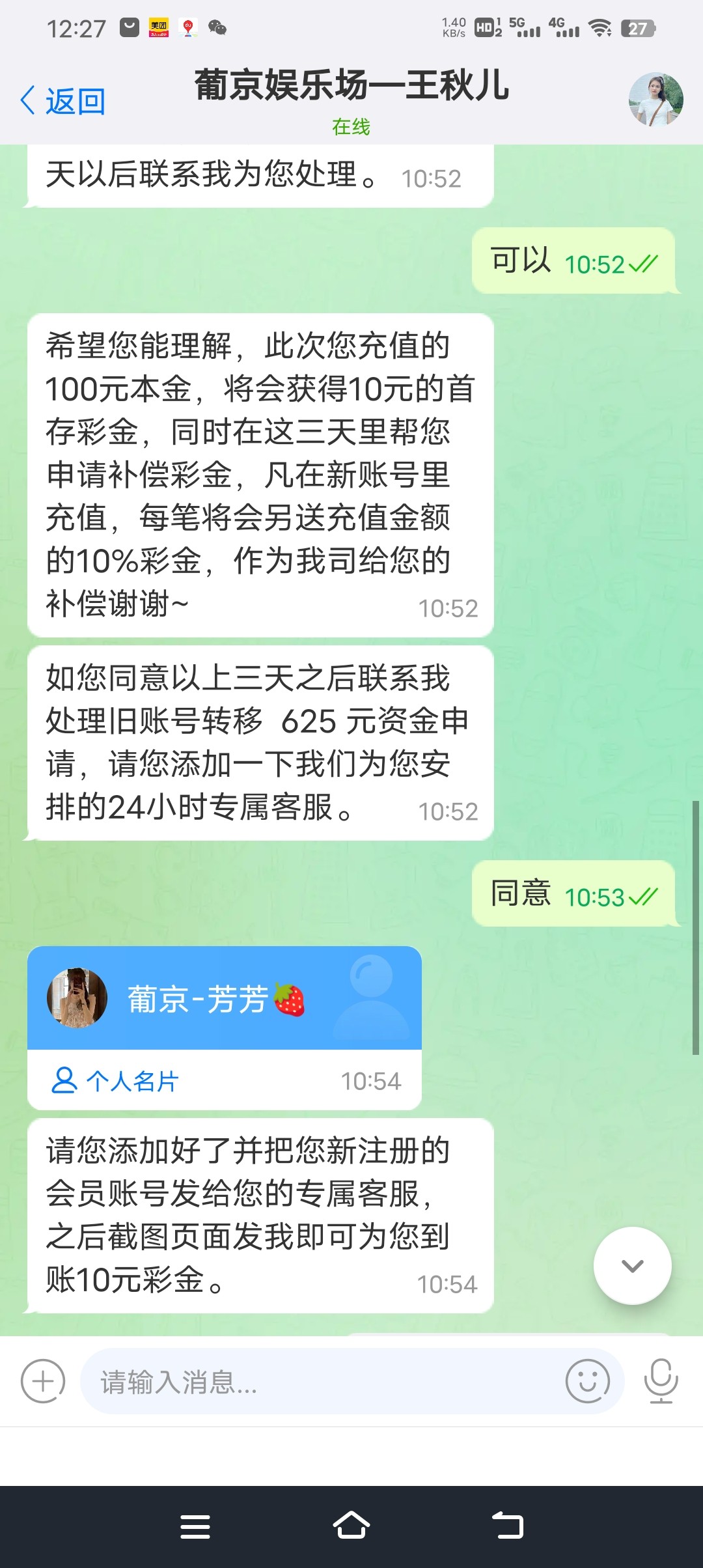Return to home screen via home key
Viewport: 703px width, 1568px height.
coord(351,1524)
